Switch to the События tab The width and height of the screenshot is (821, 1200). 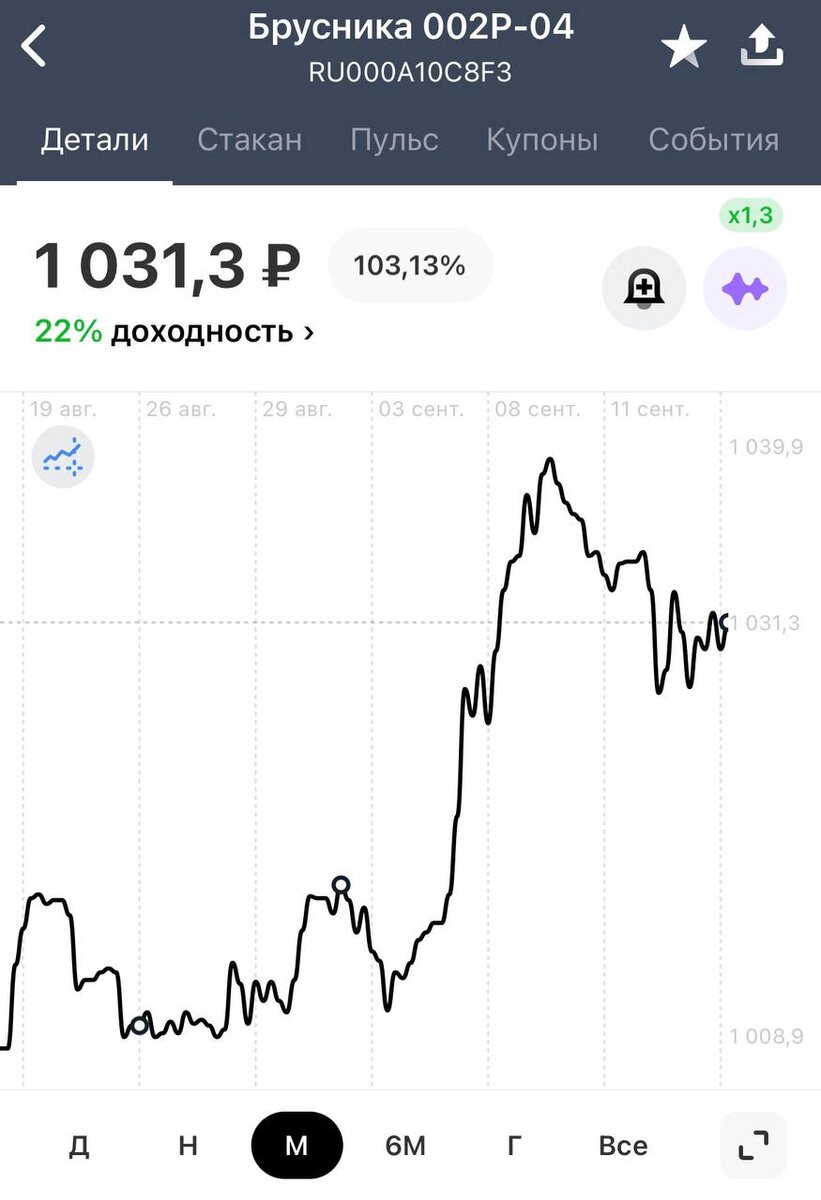pyautogui.click(x=713, y=139)
